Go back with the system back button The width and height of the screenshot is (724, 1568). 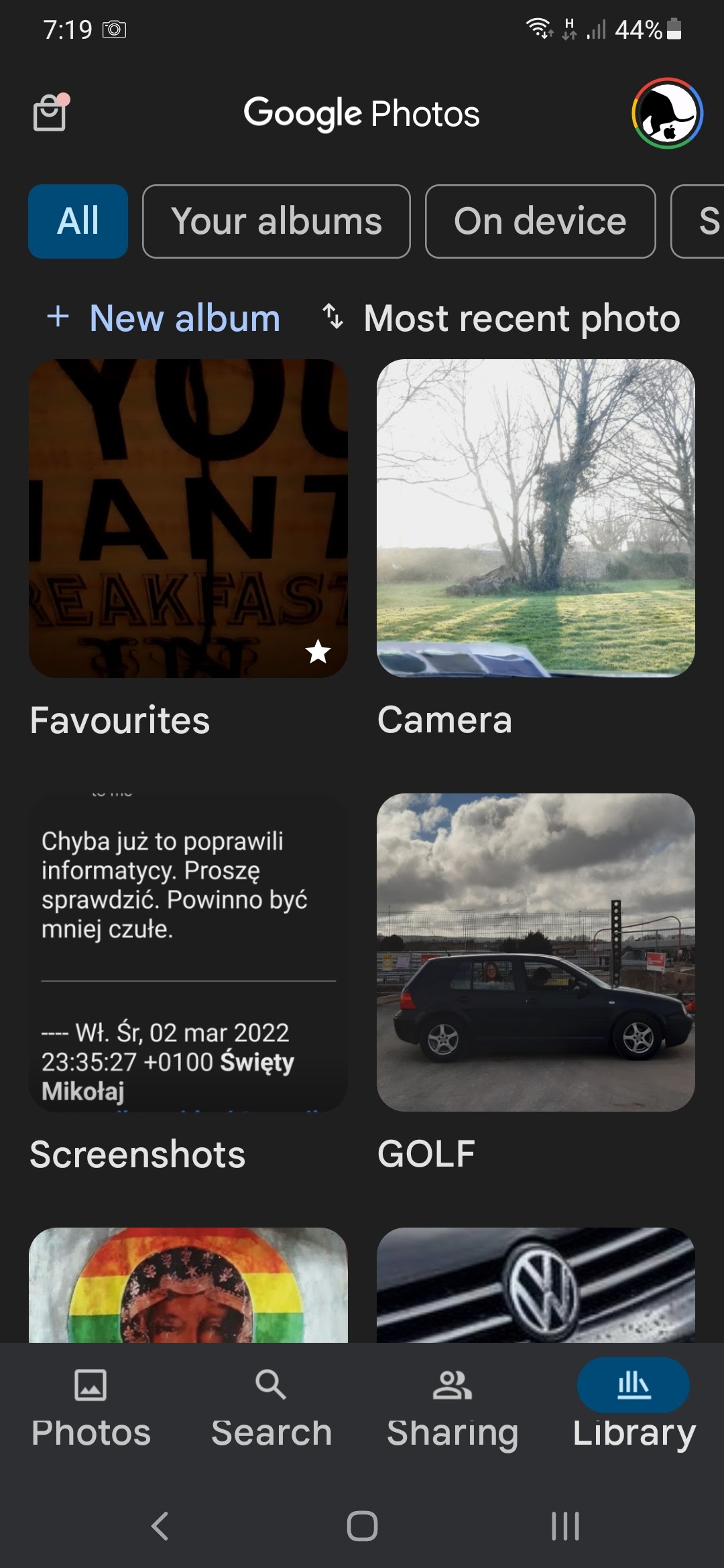(160, 1526)
